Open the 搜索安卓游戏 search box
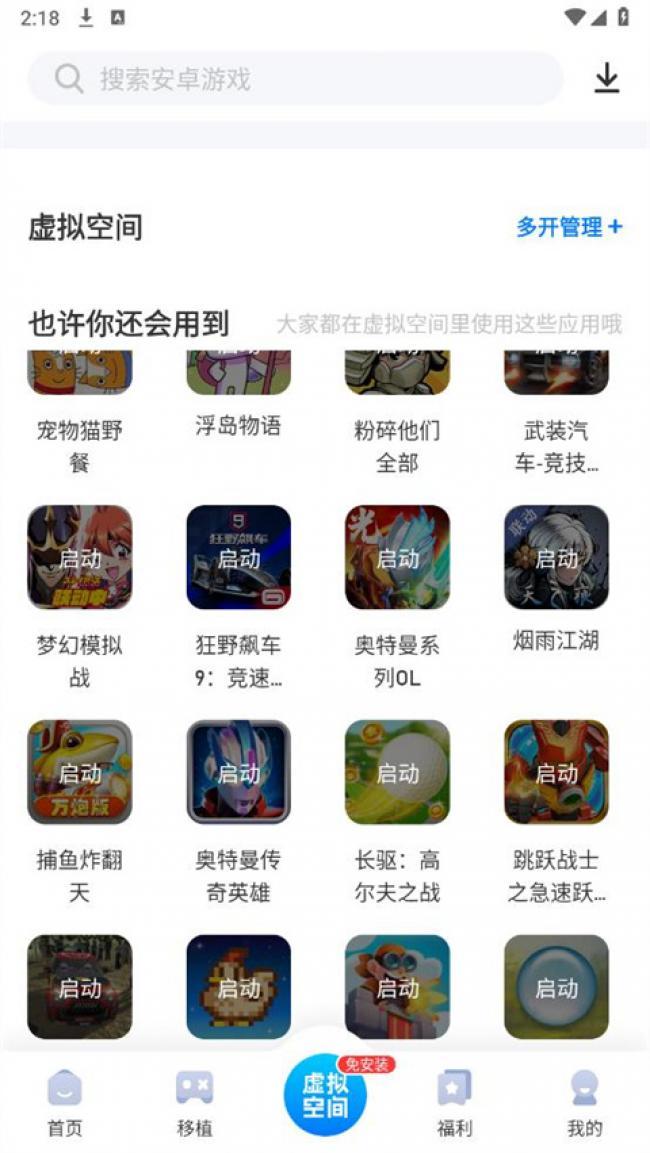Image resolution: width=650 pixels, height=1153 pixels. point(295,79)
